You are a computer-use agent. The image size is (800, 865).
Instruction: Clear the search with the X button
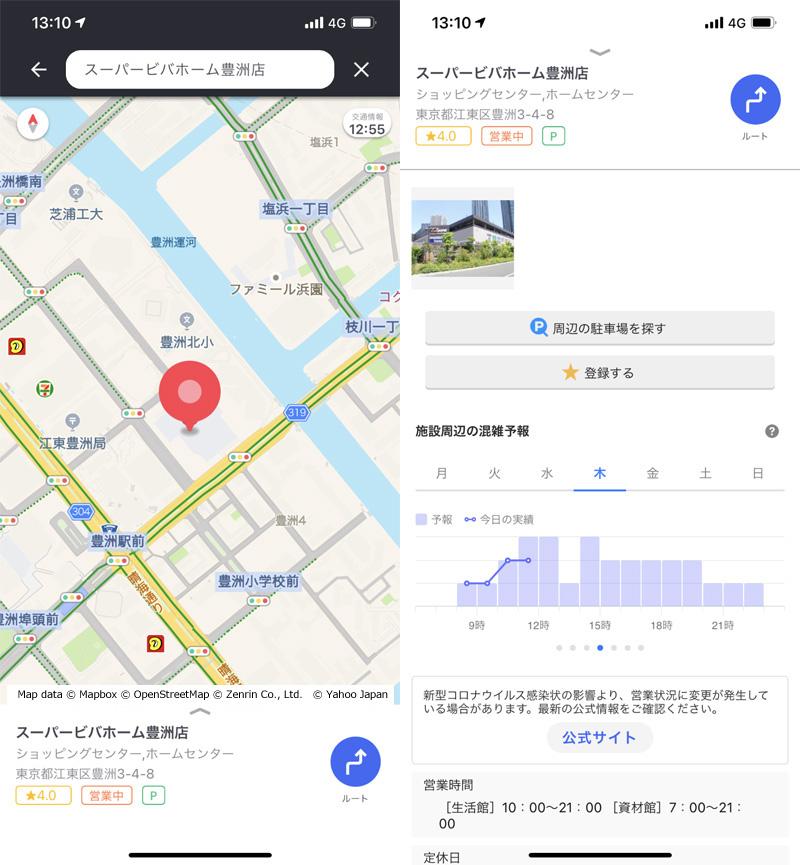click(361, 69)
